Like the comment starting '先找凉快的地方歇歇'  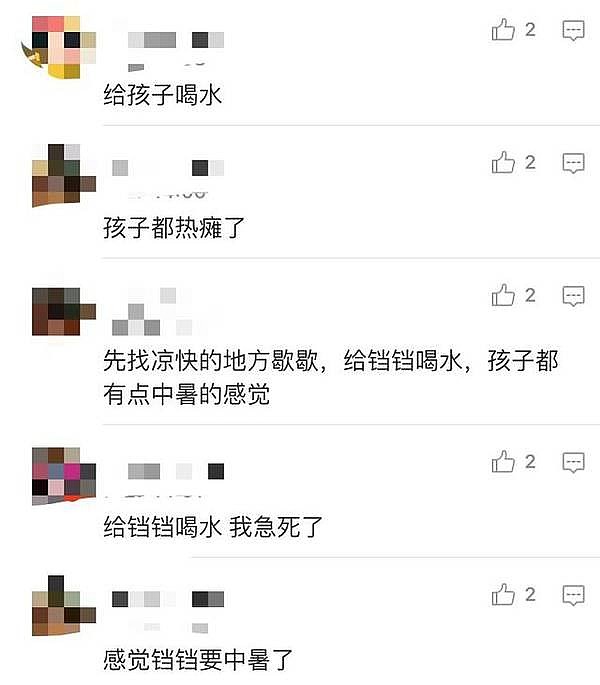pyautogui.click(x=503, y=295)
